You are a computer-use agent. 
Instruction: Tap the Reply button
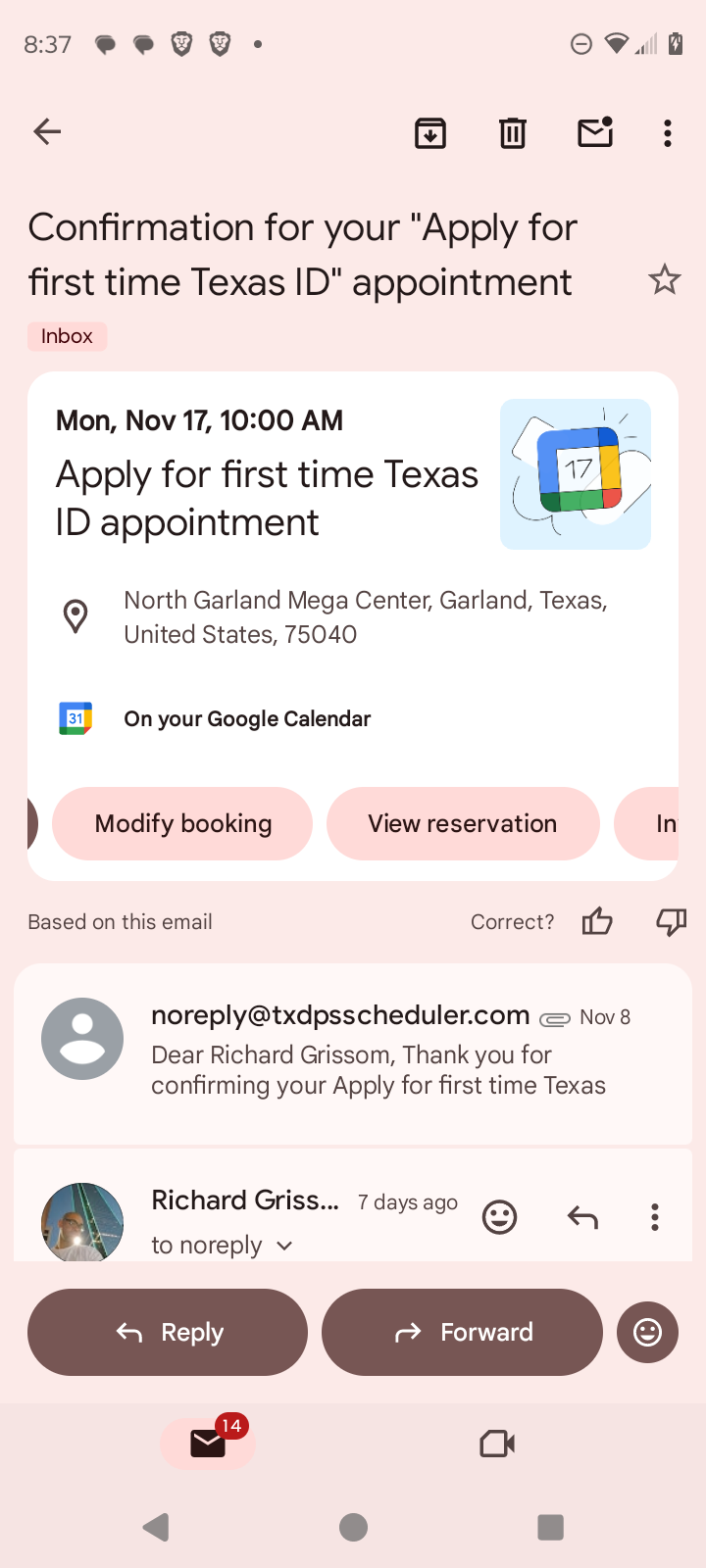[168, 1332]
